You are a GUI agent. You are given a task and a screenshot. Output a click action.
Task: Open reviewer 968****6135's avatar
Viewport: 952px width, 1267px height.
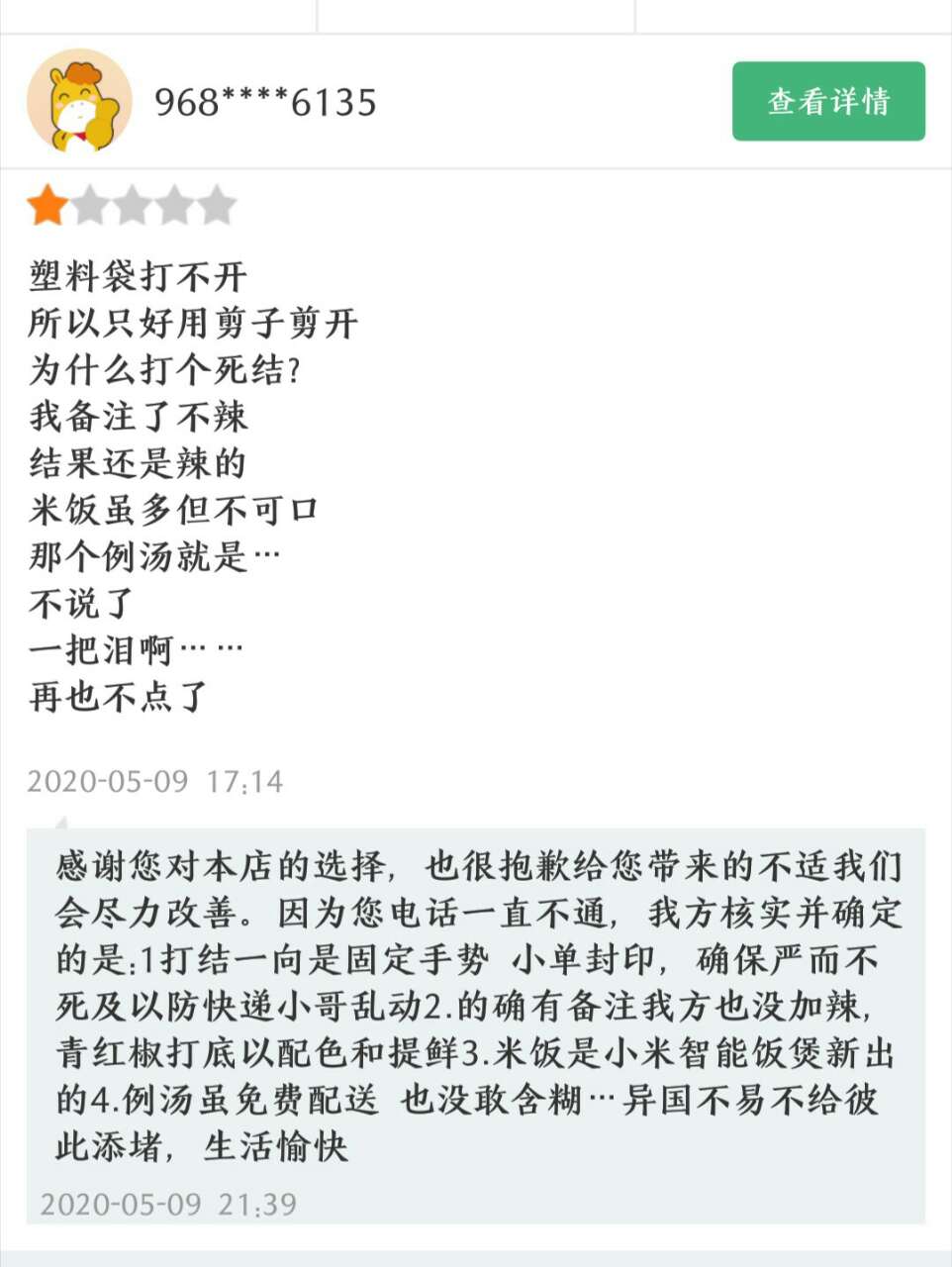coord(79,101)
